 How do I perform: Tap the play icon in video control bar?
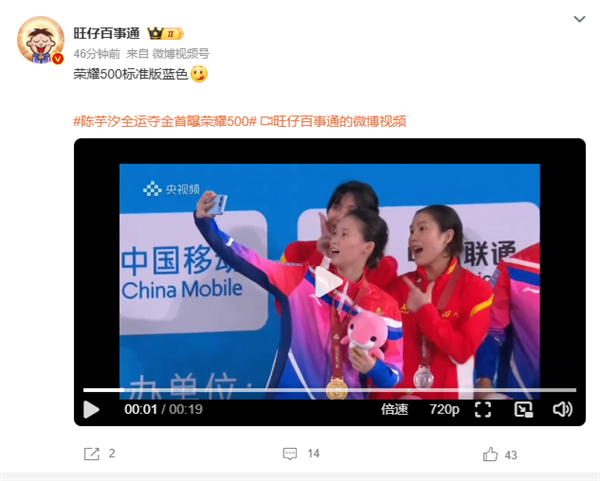point(91,409)
